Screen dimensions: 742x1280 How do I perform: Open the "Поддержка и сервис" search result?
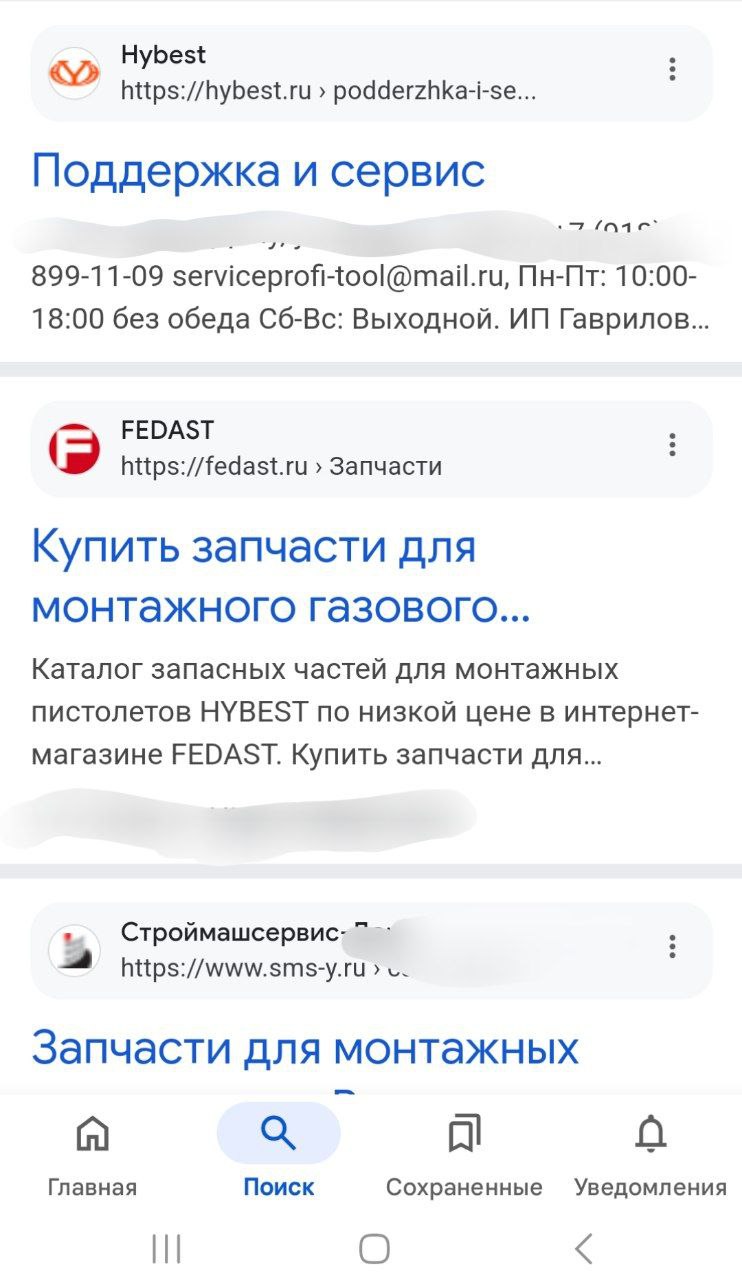258,171
